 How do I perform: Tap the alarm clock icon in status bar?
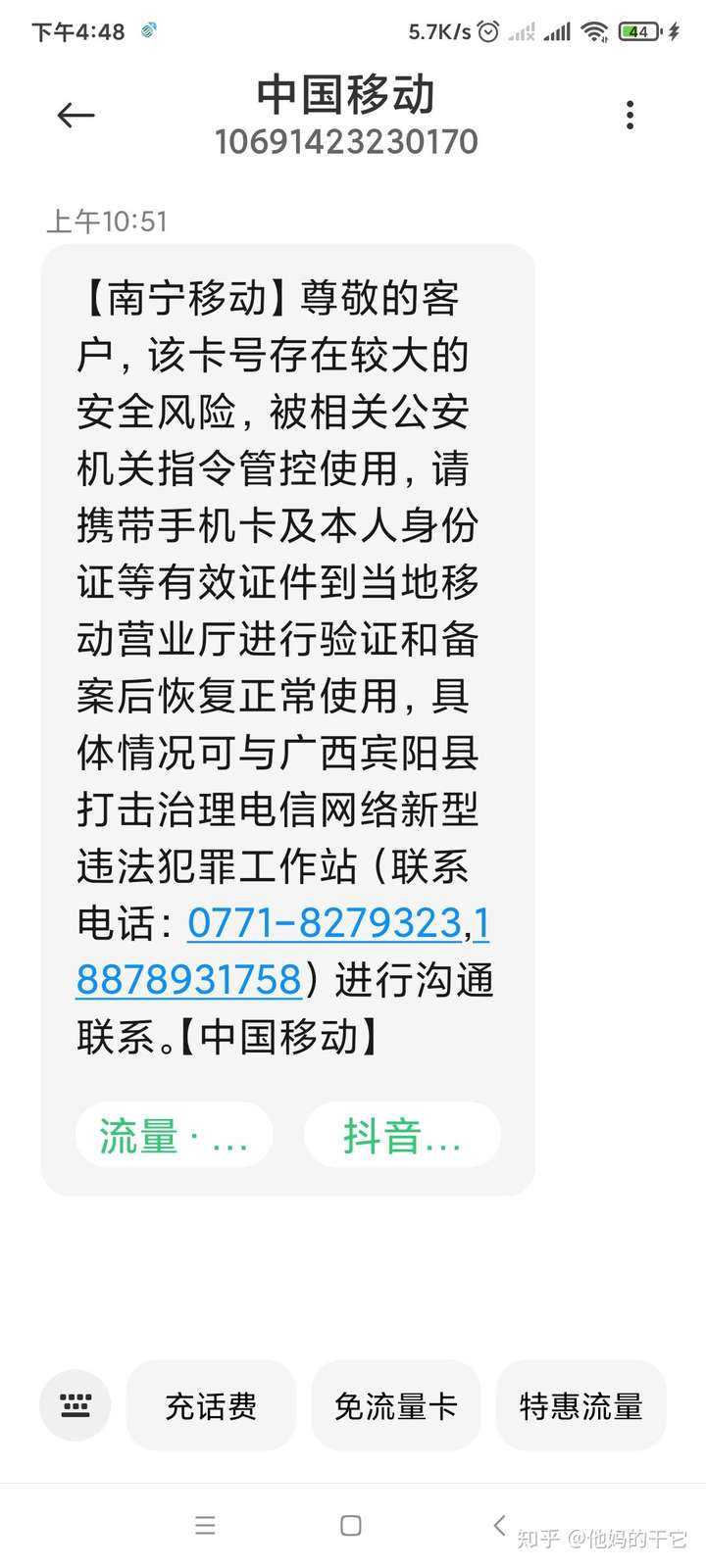coord(487,31)
